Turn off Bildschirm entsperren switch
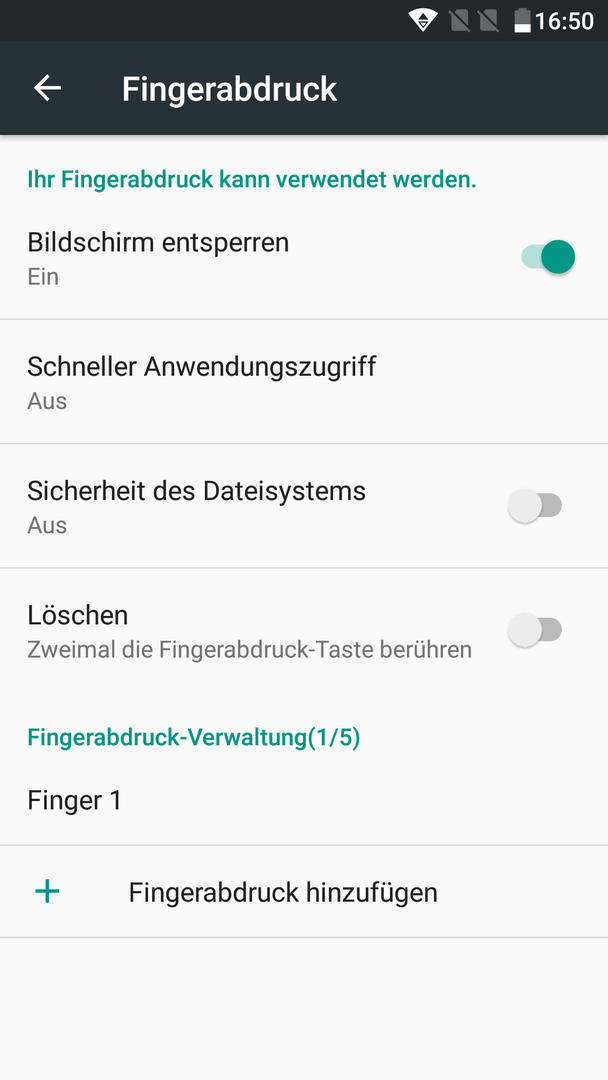 (x=548, y=257)
